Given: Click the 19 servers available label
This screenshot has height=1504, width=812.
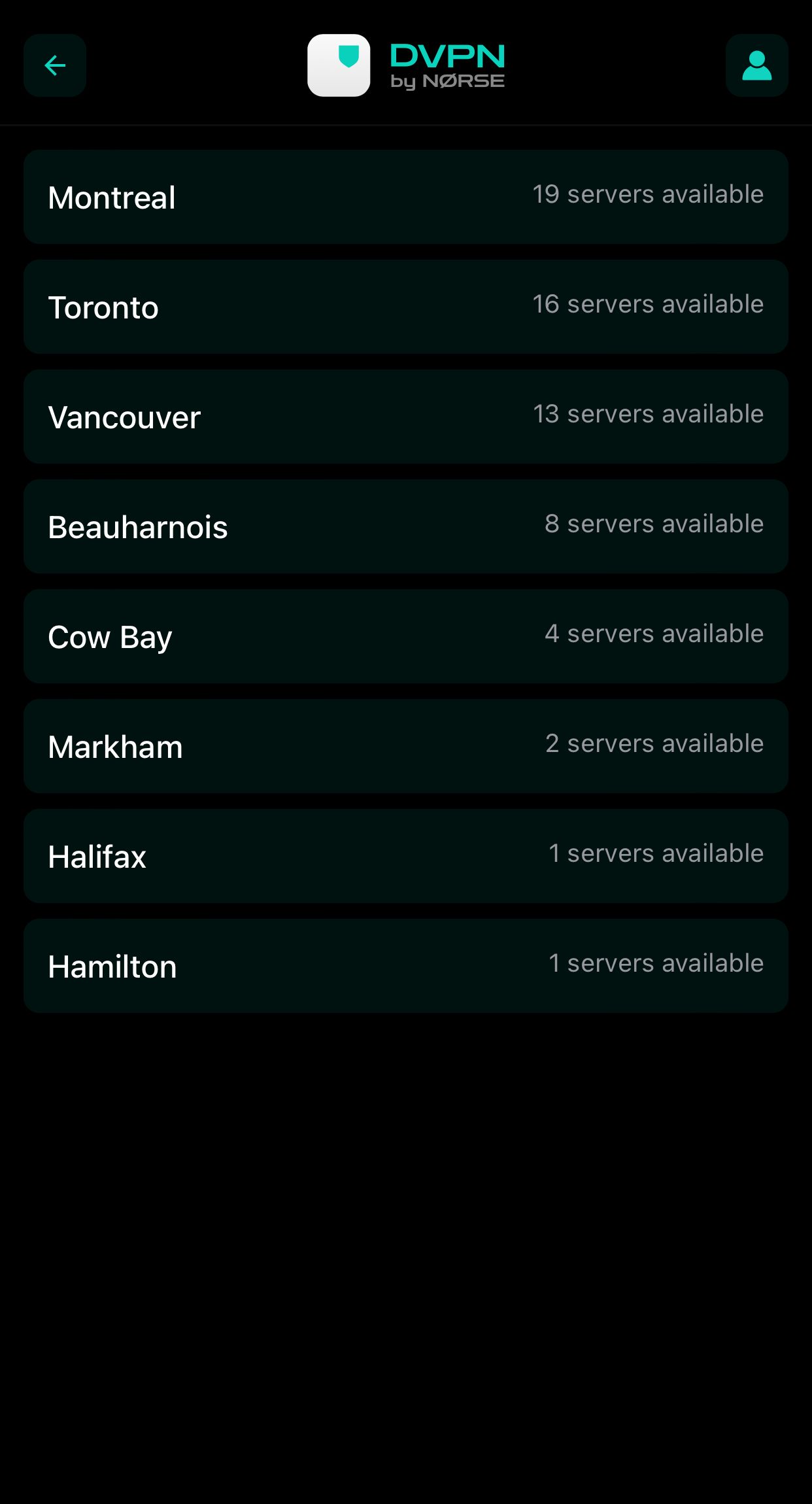Looking at the screenshot, I should click(647, 194).
